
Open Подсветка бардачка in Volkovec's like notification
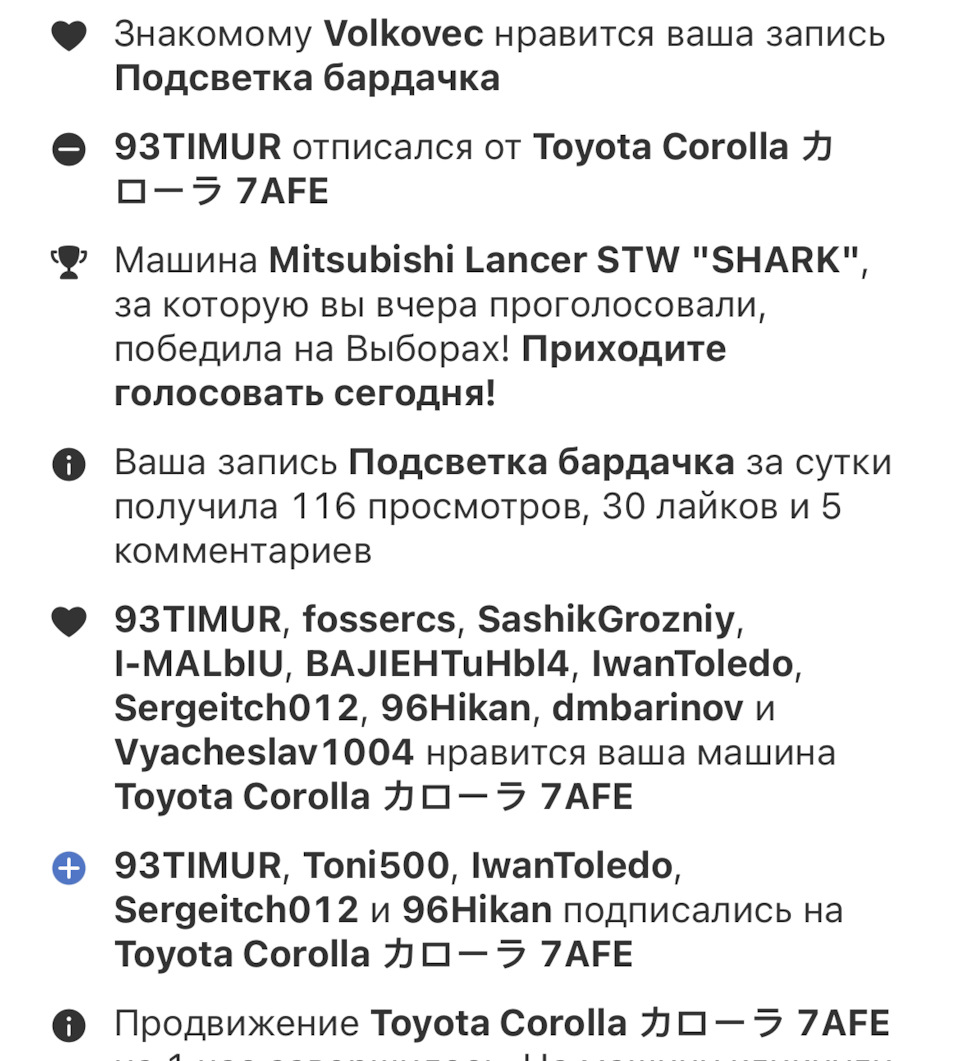coord(306,78)
